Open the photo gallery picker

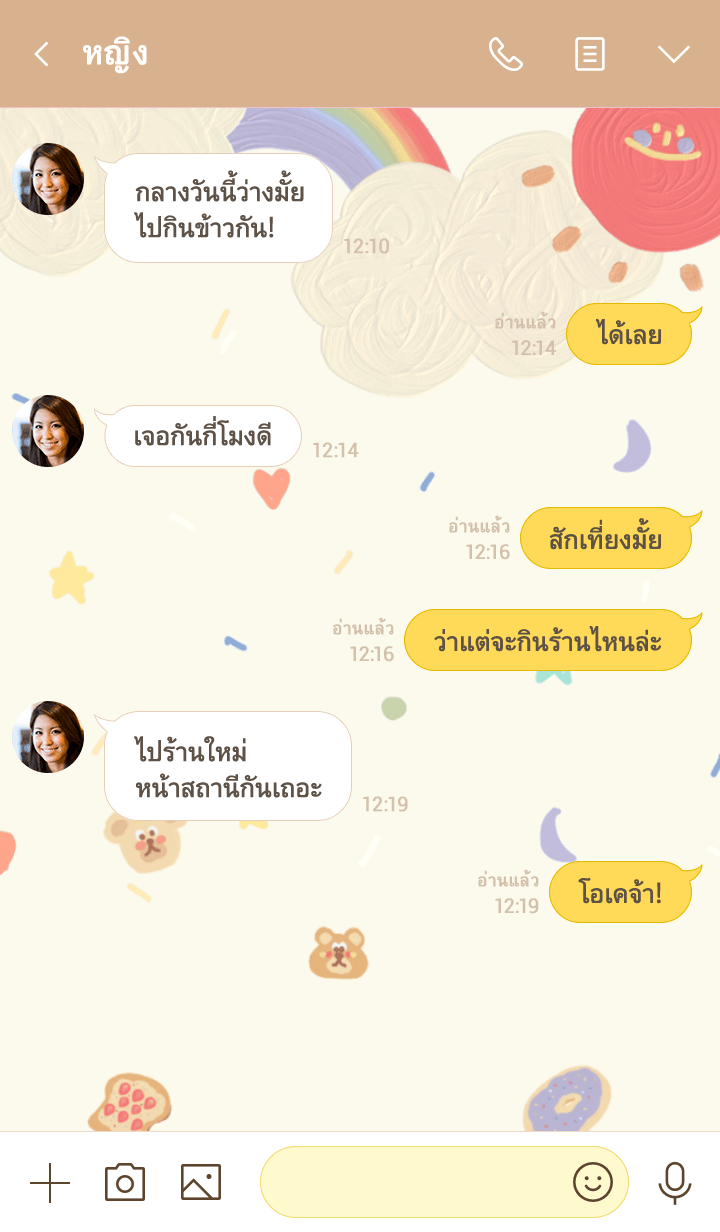[x=201, y=1183]
